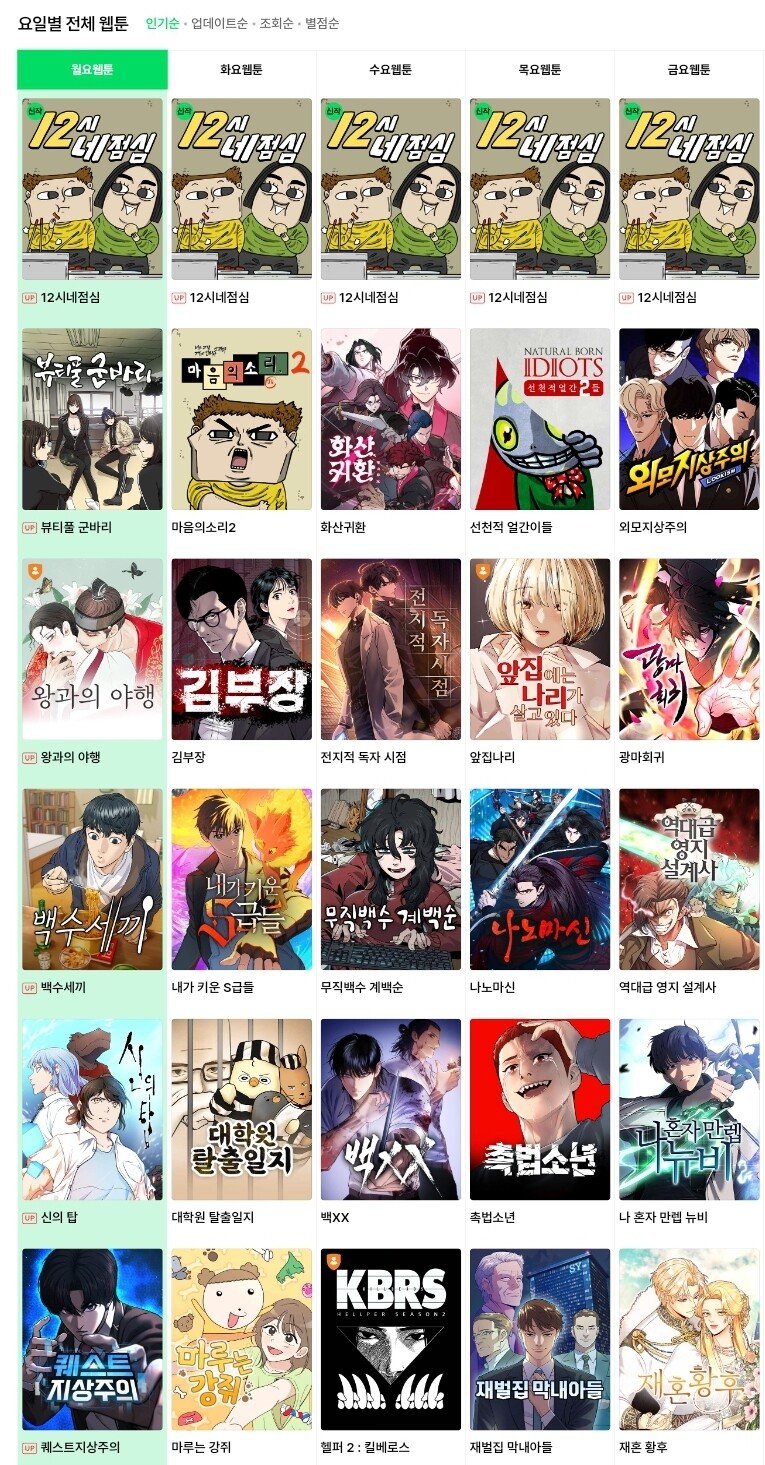This screenshot has width=765, height=1465.
Task: Select the 금요웹툰 tab
Action: click(688, 70)
